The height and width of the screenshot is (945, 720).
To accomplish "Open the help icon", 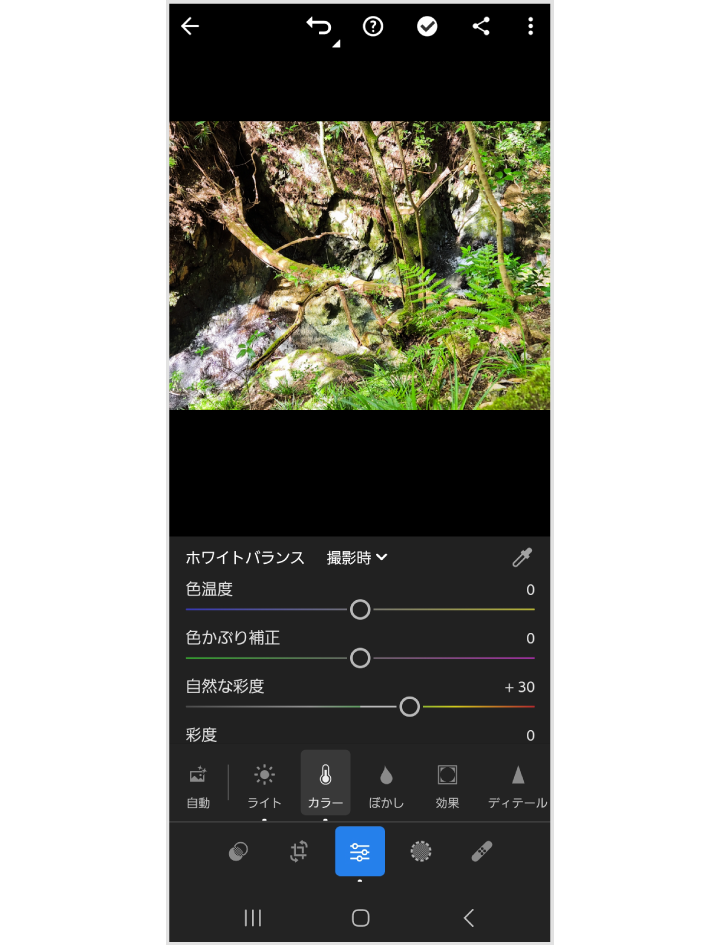I will click(x=372, y=26).
